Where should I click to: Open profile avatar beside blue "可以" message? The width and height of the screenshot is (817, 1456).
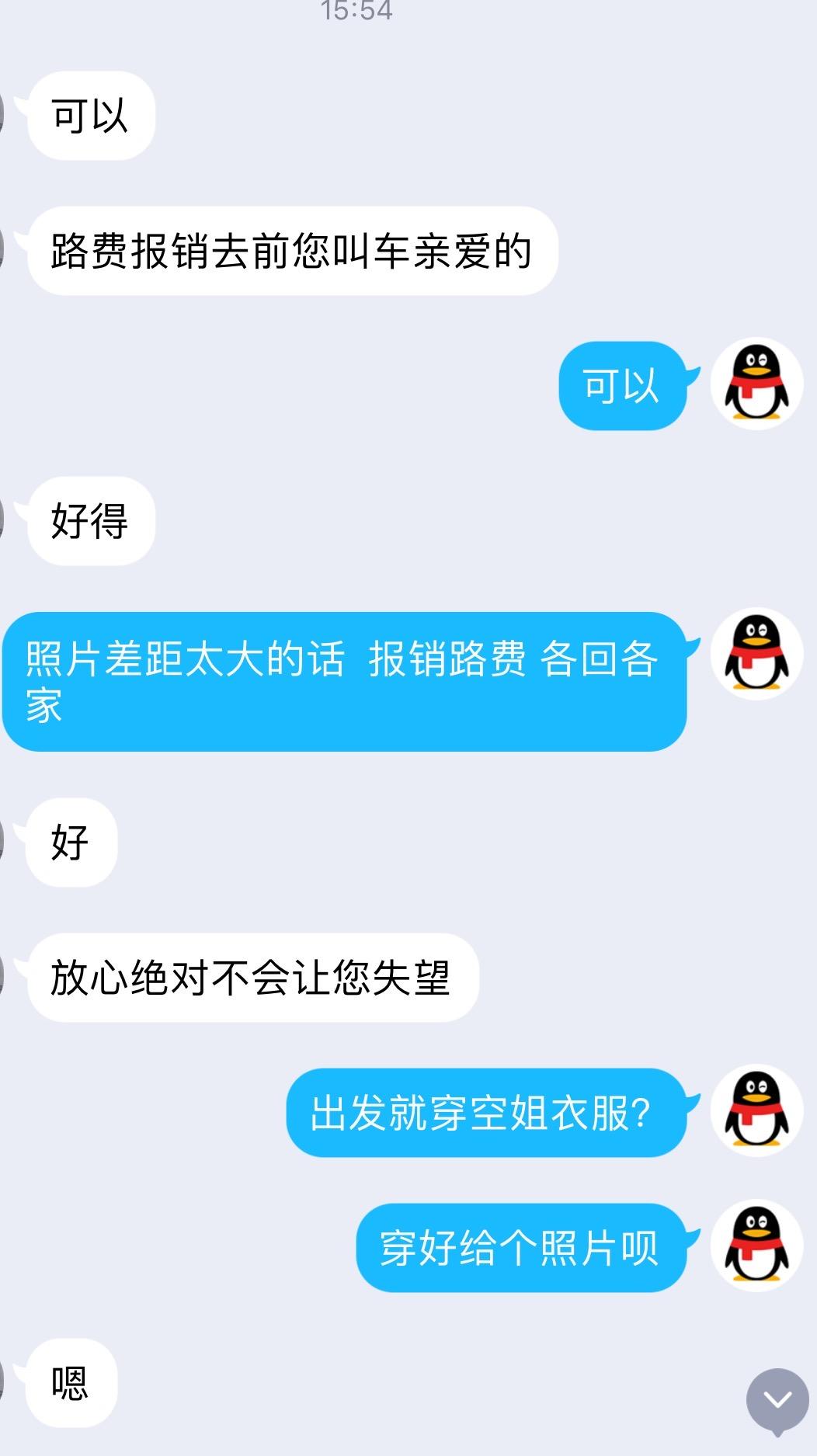pyautogui.click(x=756, y=384)
